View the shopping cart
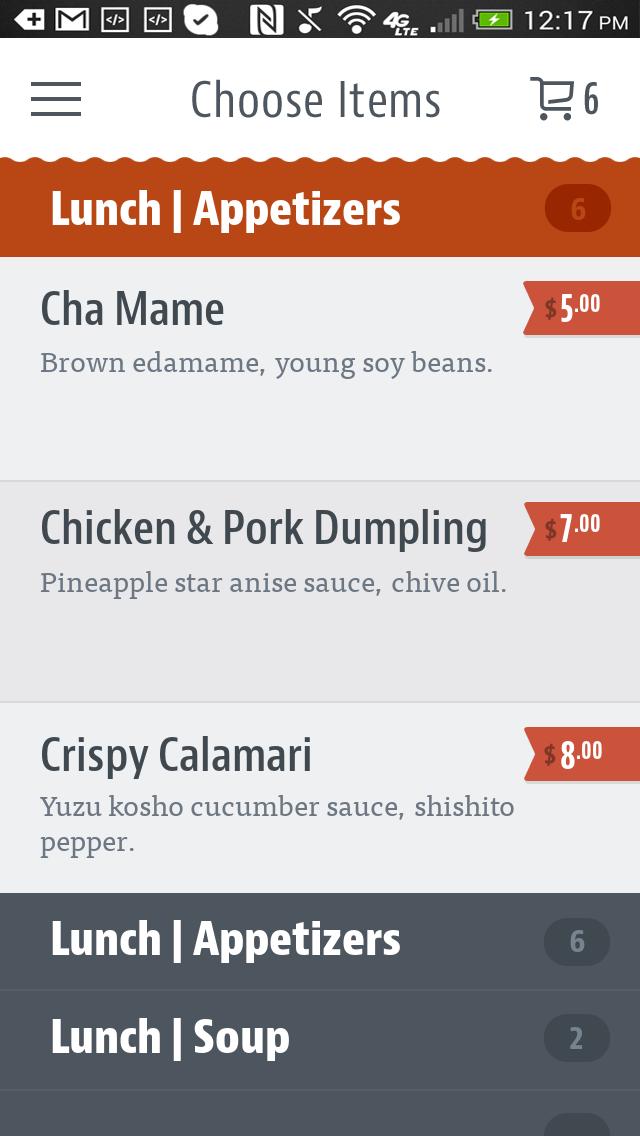Viewport: 640px width, 1136px height. pyautogui.click(x=564, y=99)
